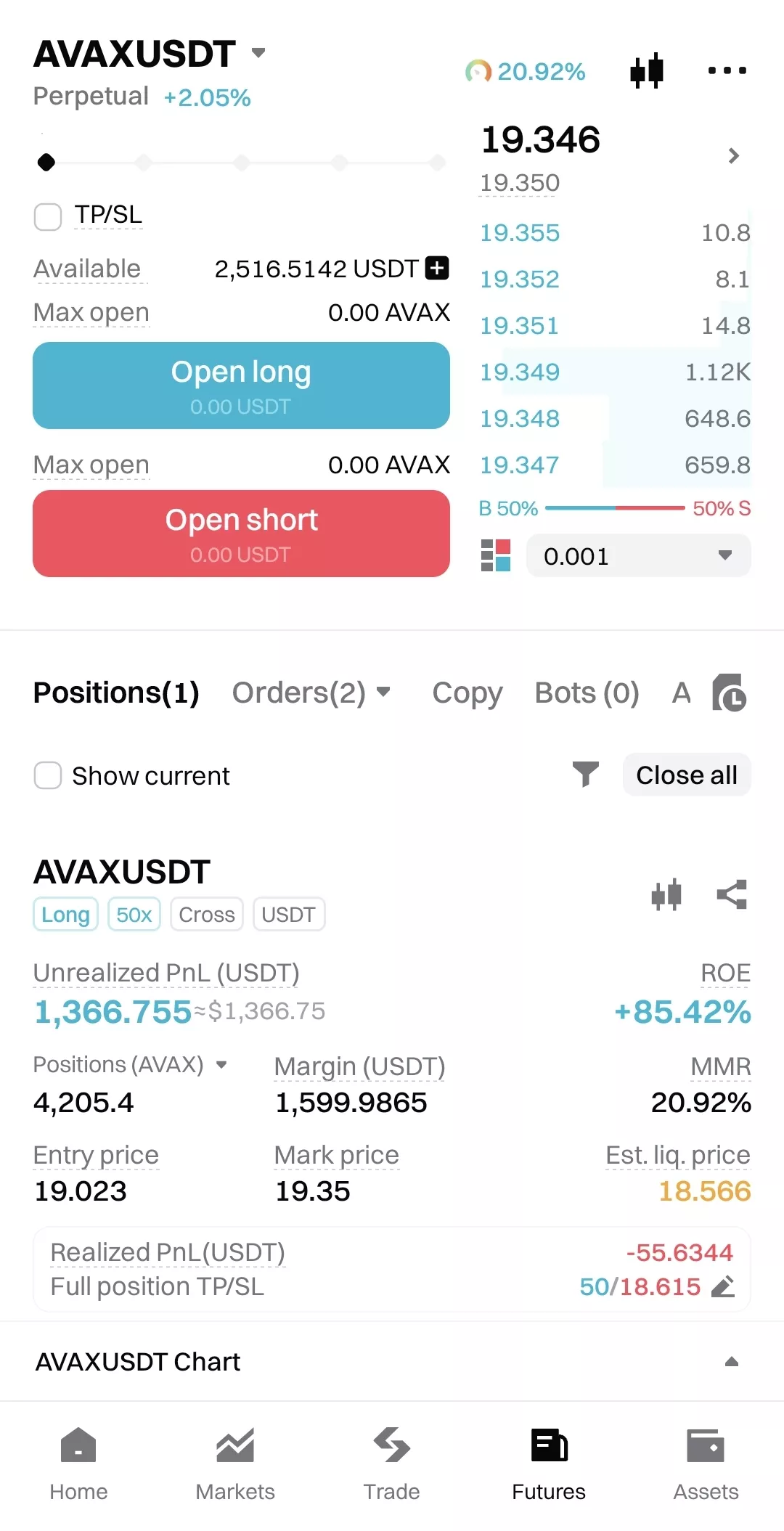Open the order history clock icon
Image resolution: width=784 pixels, height=1531 pixels.
pyautogui.click(x=730, y=693)
